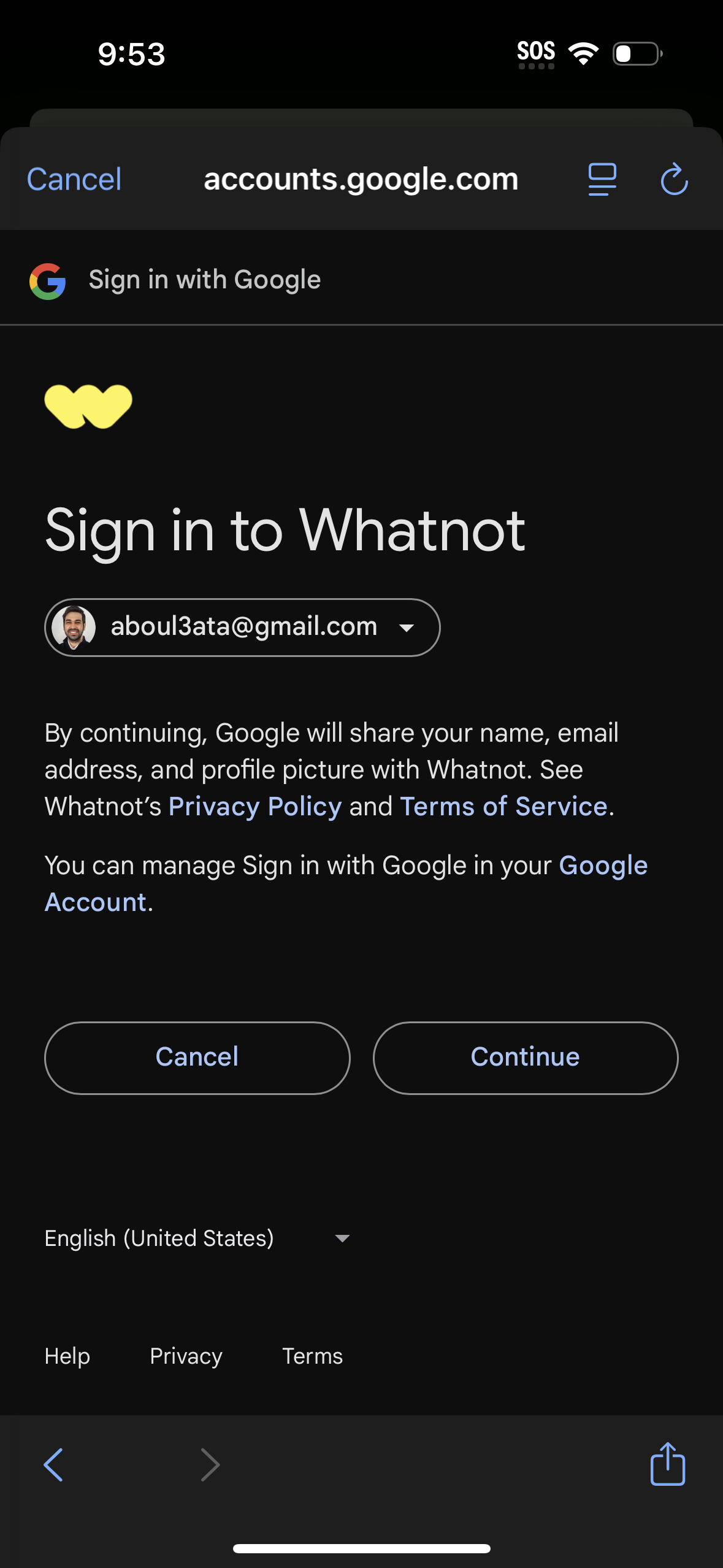Open Whatnot's Terms of Service link

tap(502, 806)
